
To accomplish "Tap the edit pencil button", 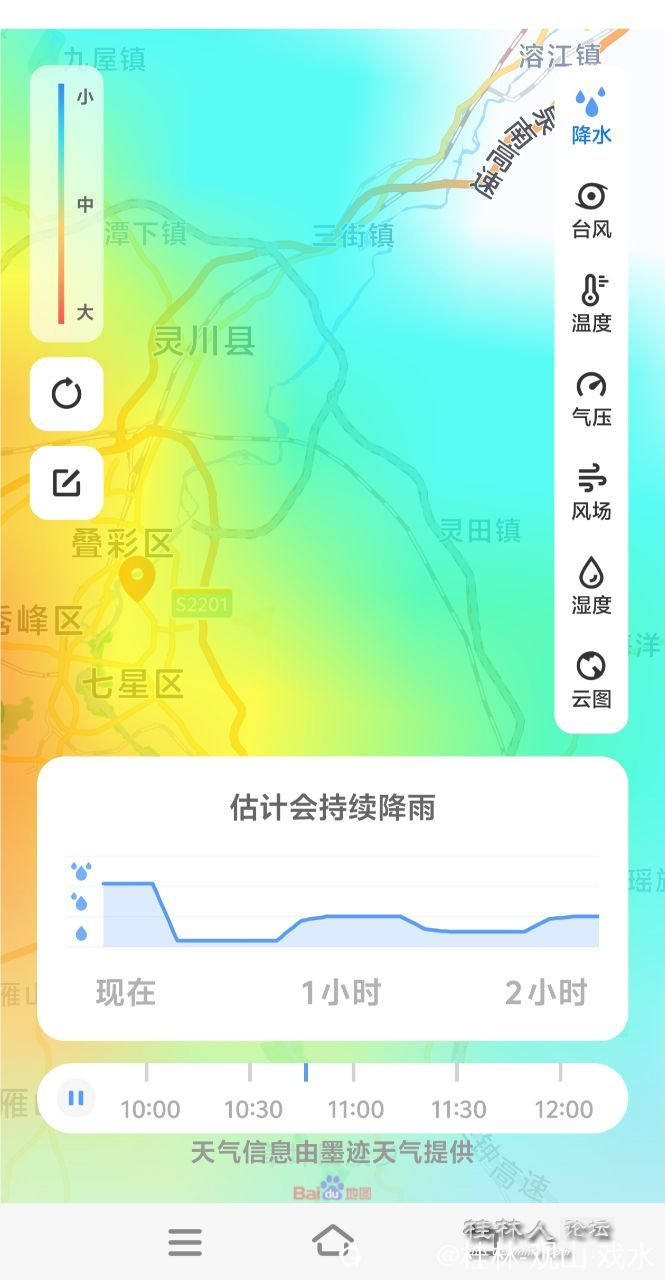I will pos(66,484).
